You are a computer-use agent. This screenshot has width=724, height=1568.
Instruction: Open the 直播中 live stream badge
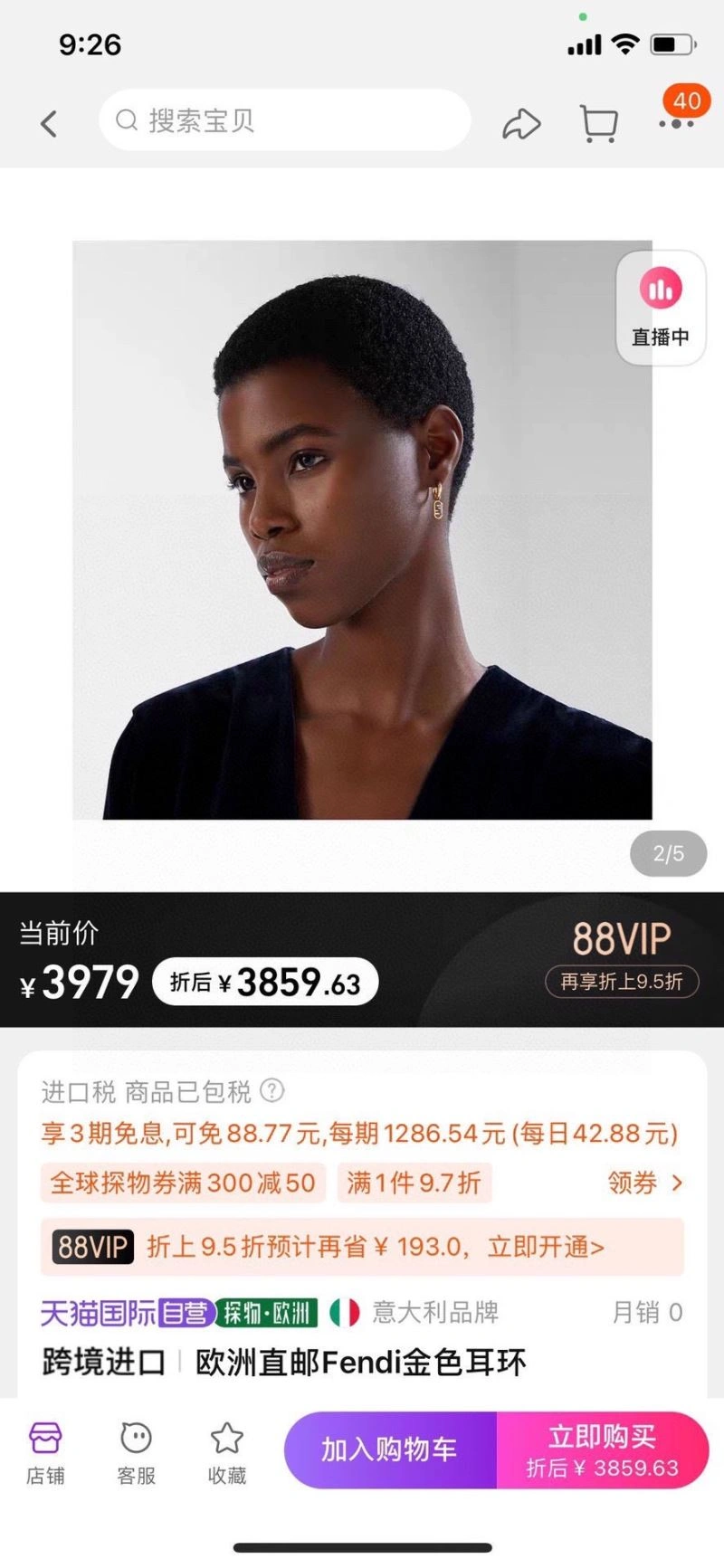click(661, 309)
